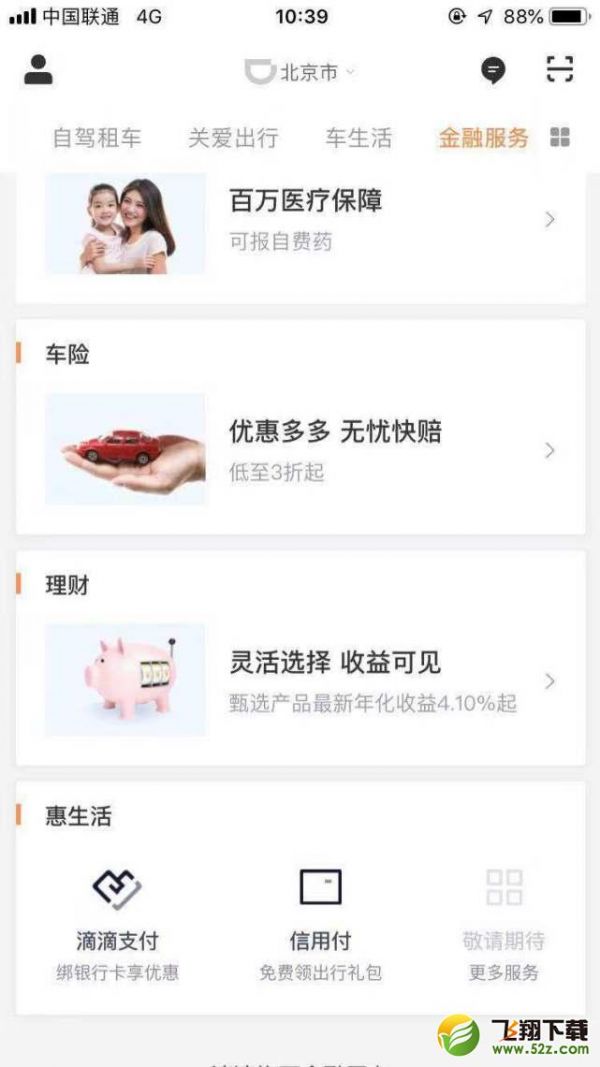Select the 车生活 tab

coord(358,138)
